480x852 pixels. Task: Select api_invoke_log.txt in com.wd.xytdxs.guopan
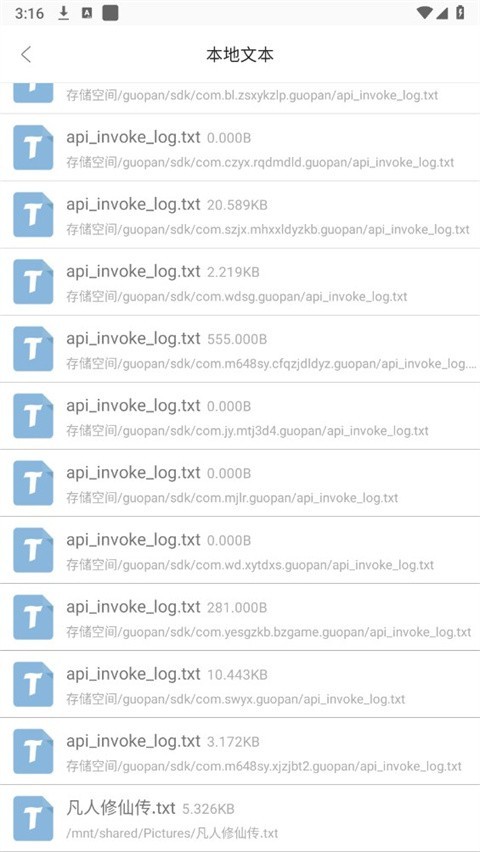240,550
